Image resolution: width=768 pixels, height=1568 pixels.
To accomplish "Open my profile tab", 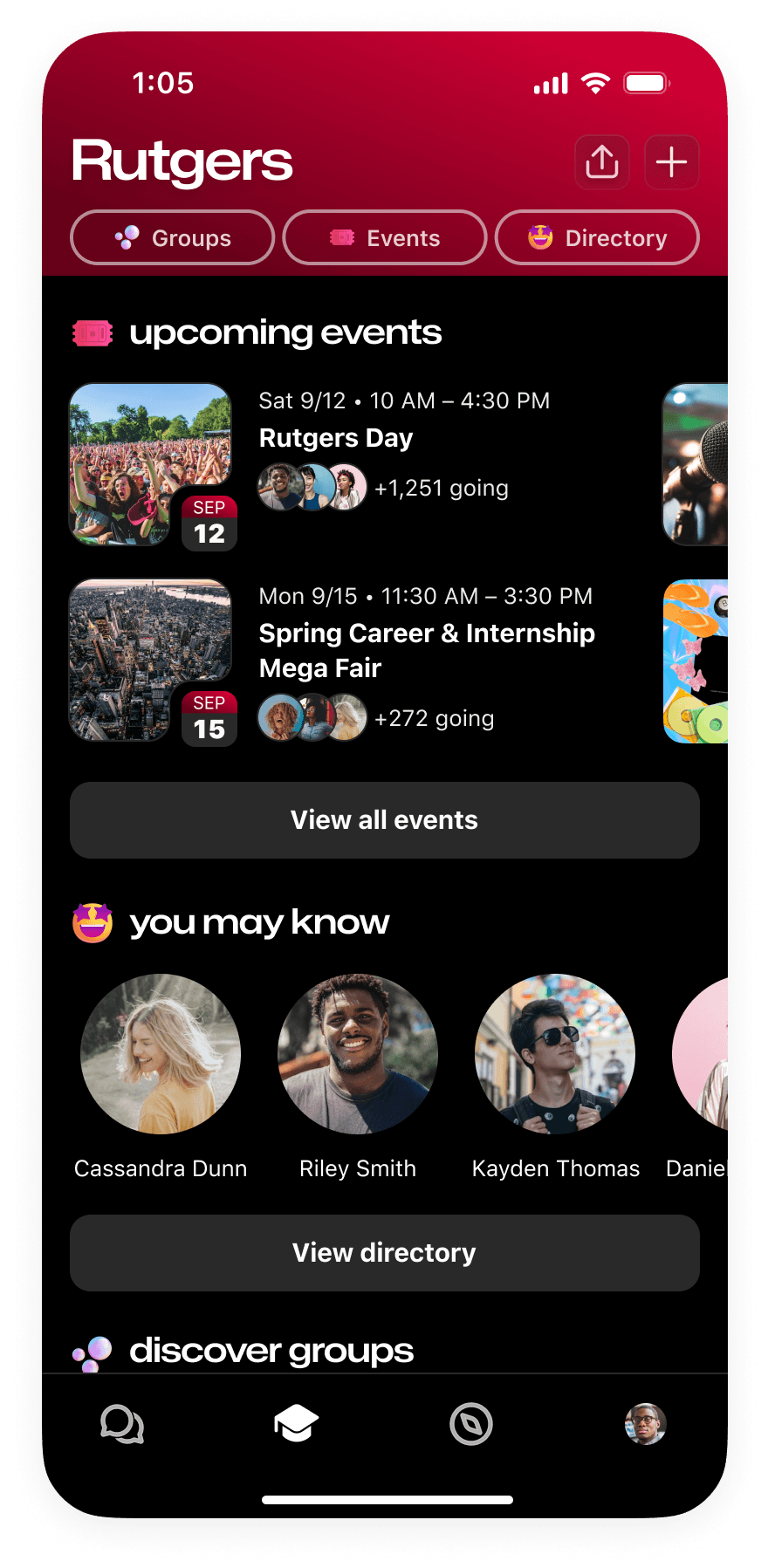I will point(646,1424).
